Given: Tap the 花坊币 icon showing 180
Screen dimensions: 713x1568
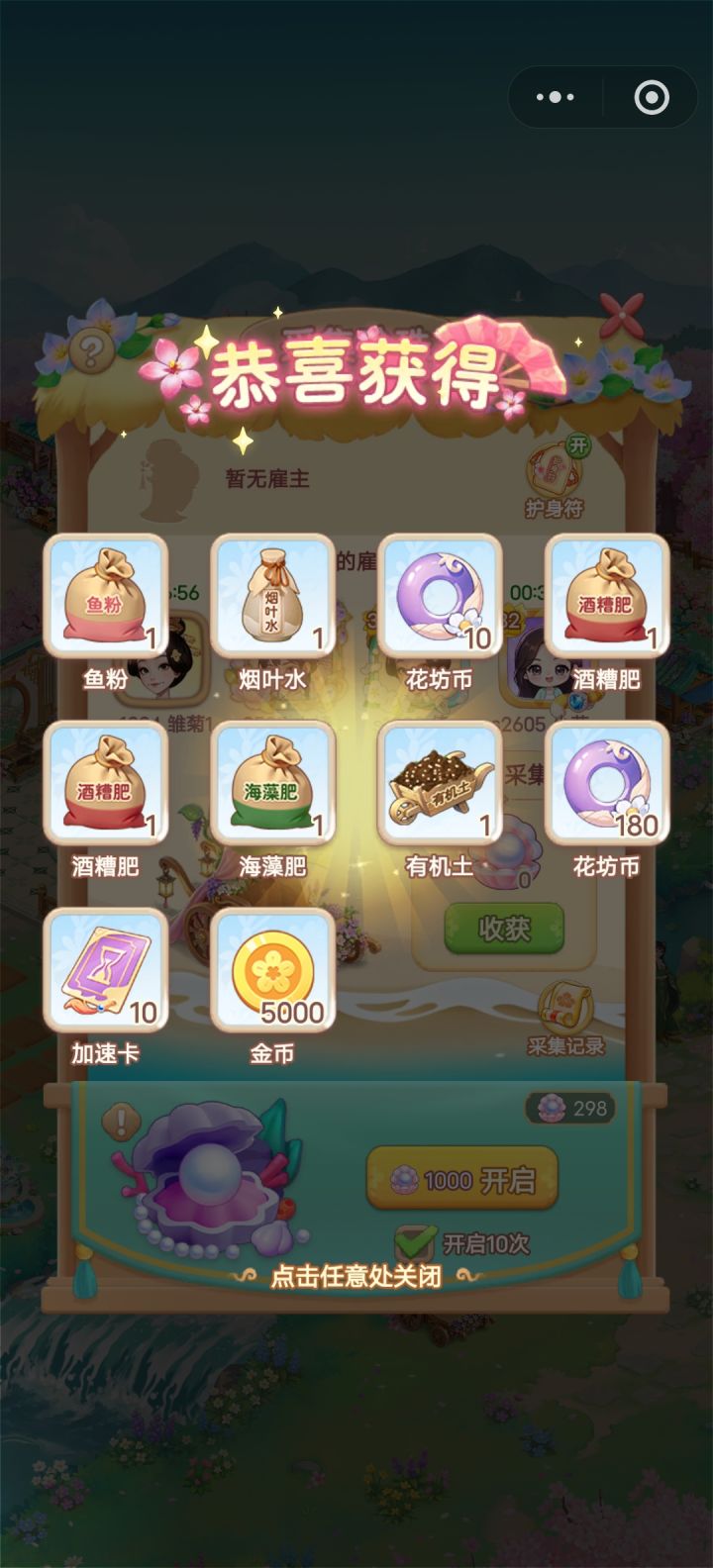Looking at the screenshot, I should 604,782.
